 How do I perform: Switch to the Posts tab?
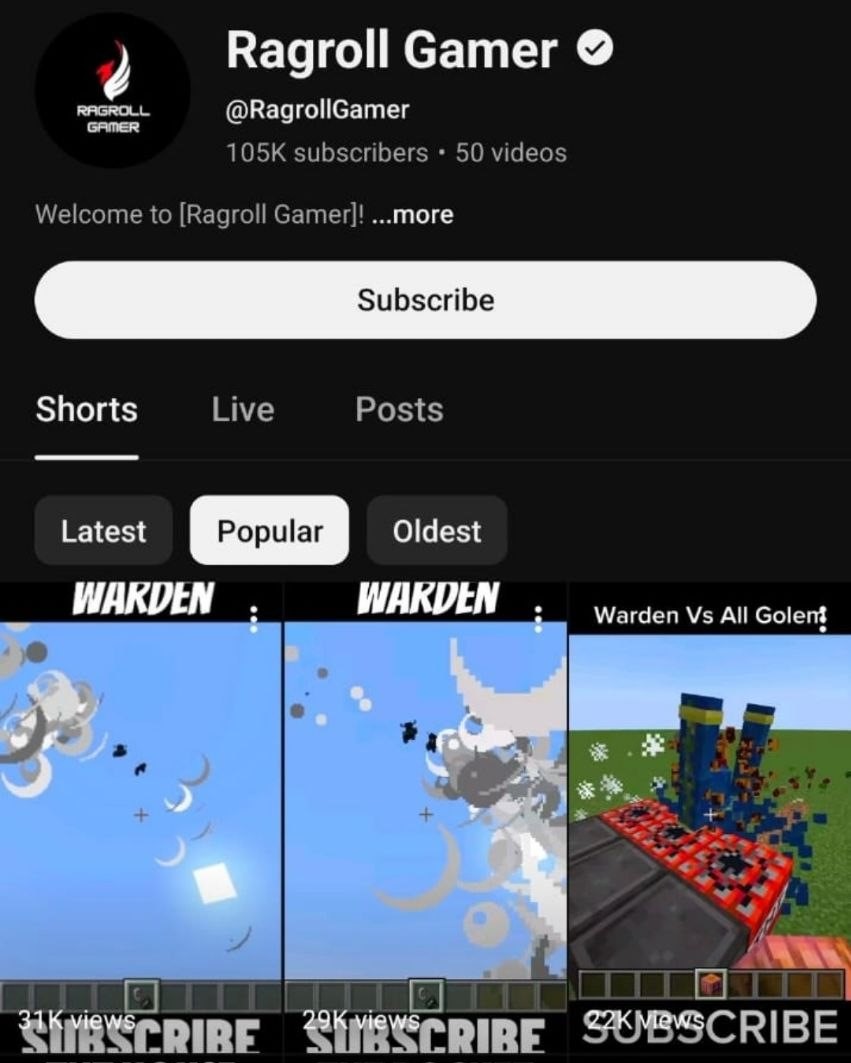click(x=399, y=410)
